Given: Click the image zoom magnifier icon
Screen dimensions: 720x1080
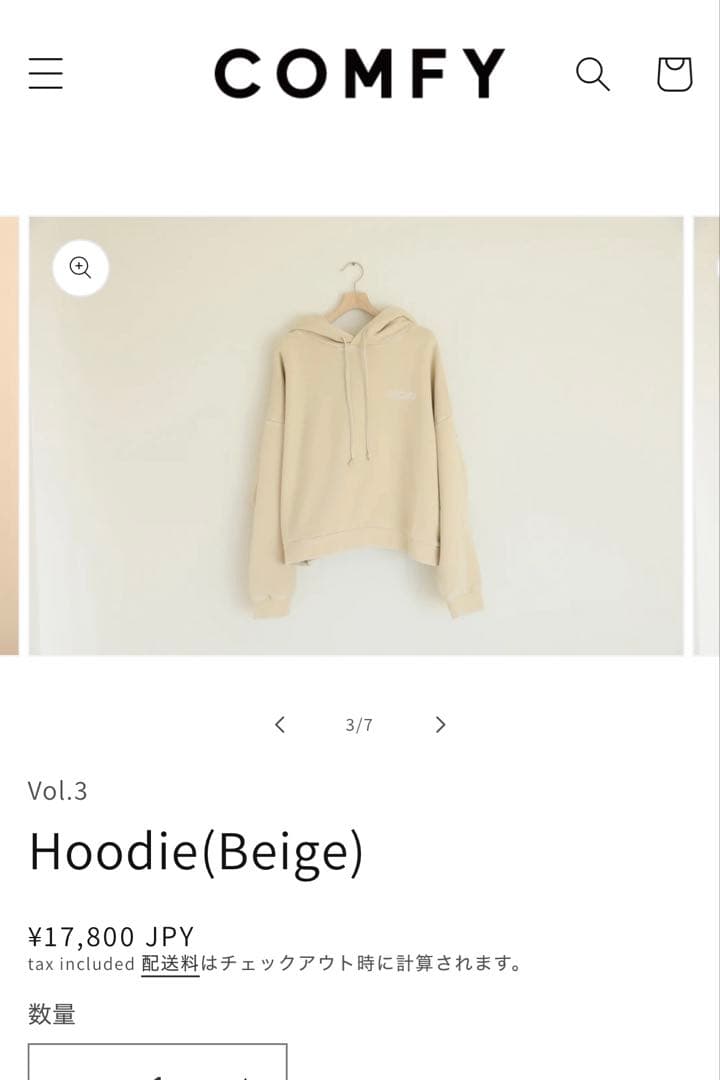Looking at the screenshot, I should (80, 267).
